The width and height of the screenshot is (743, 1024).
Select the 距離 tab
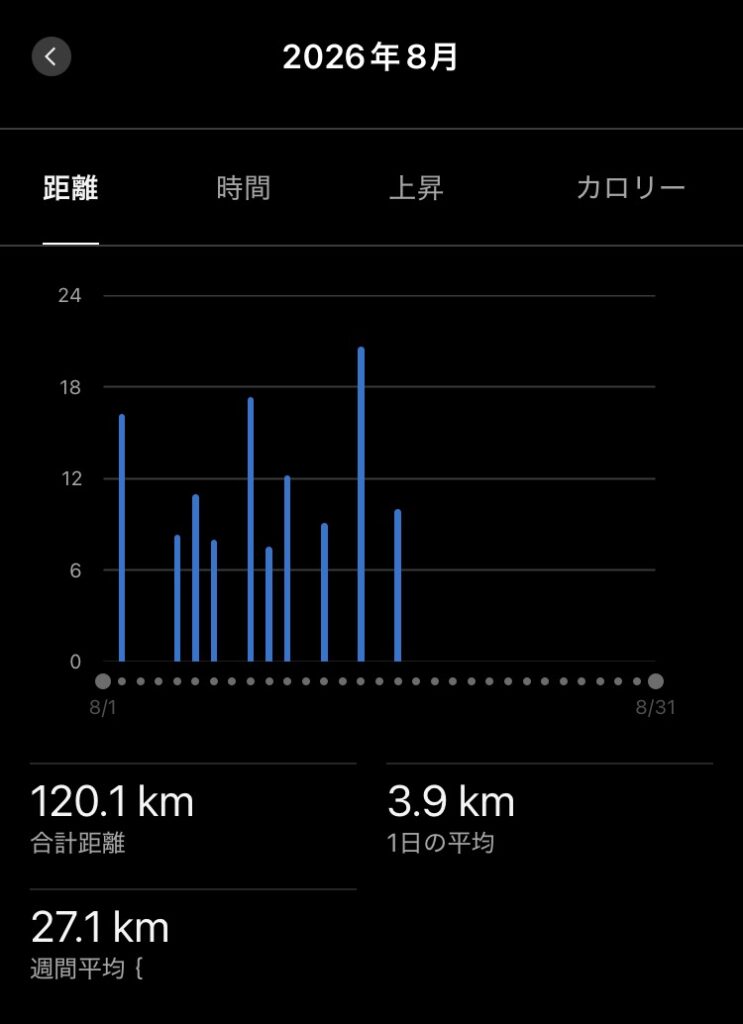[x=71, y=189]
